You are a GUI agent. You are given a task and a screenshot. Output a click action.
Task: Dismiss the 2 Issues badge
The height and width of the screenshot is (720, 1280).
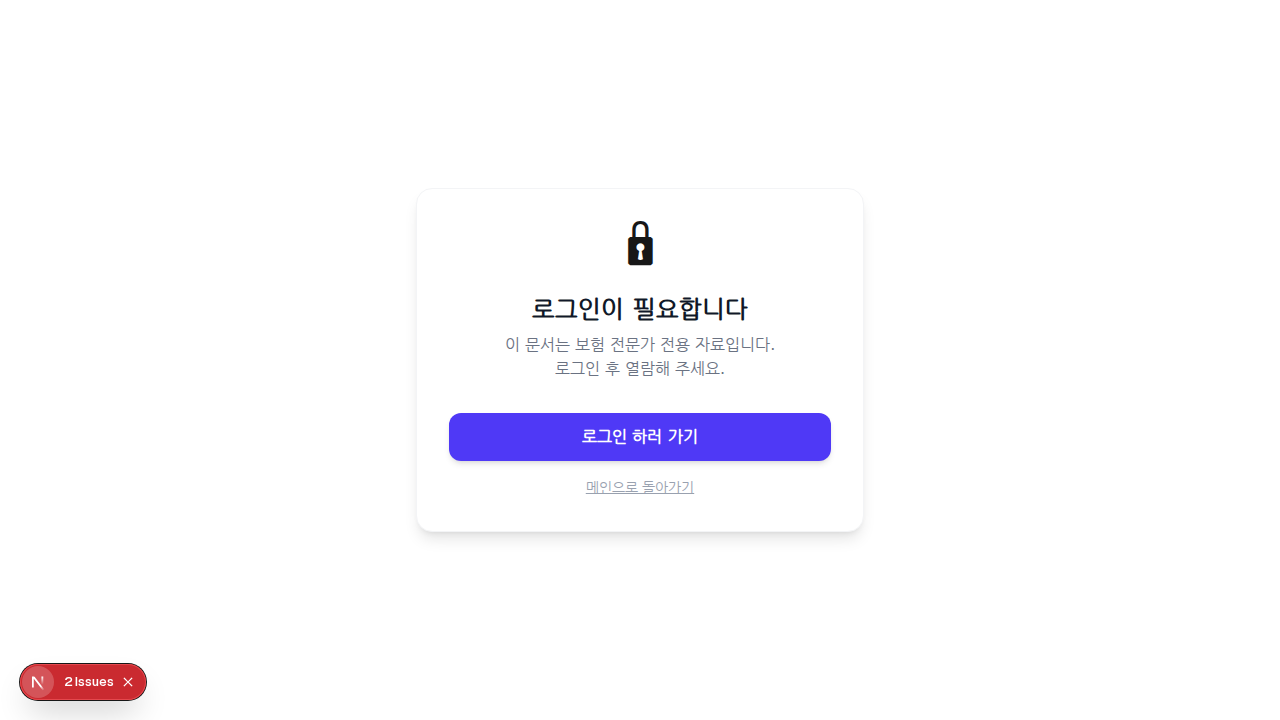click(x=128, y=682)
